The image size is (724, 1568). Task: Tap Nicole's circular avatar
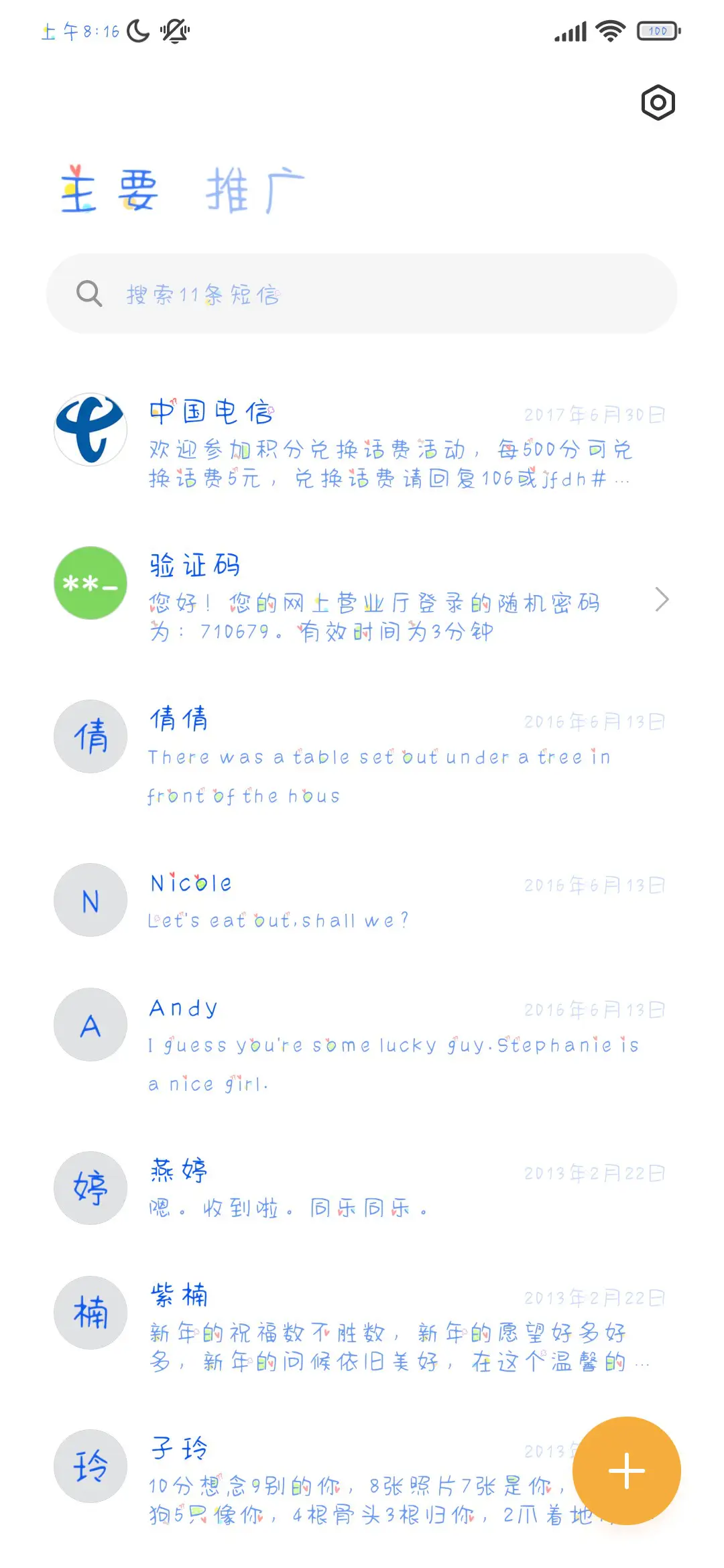click(90, 900)
